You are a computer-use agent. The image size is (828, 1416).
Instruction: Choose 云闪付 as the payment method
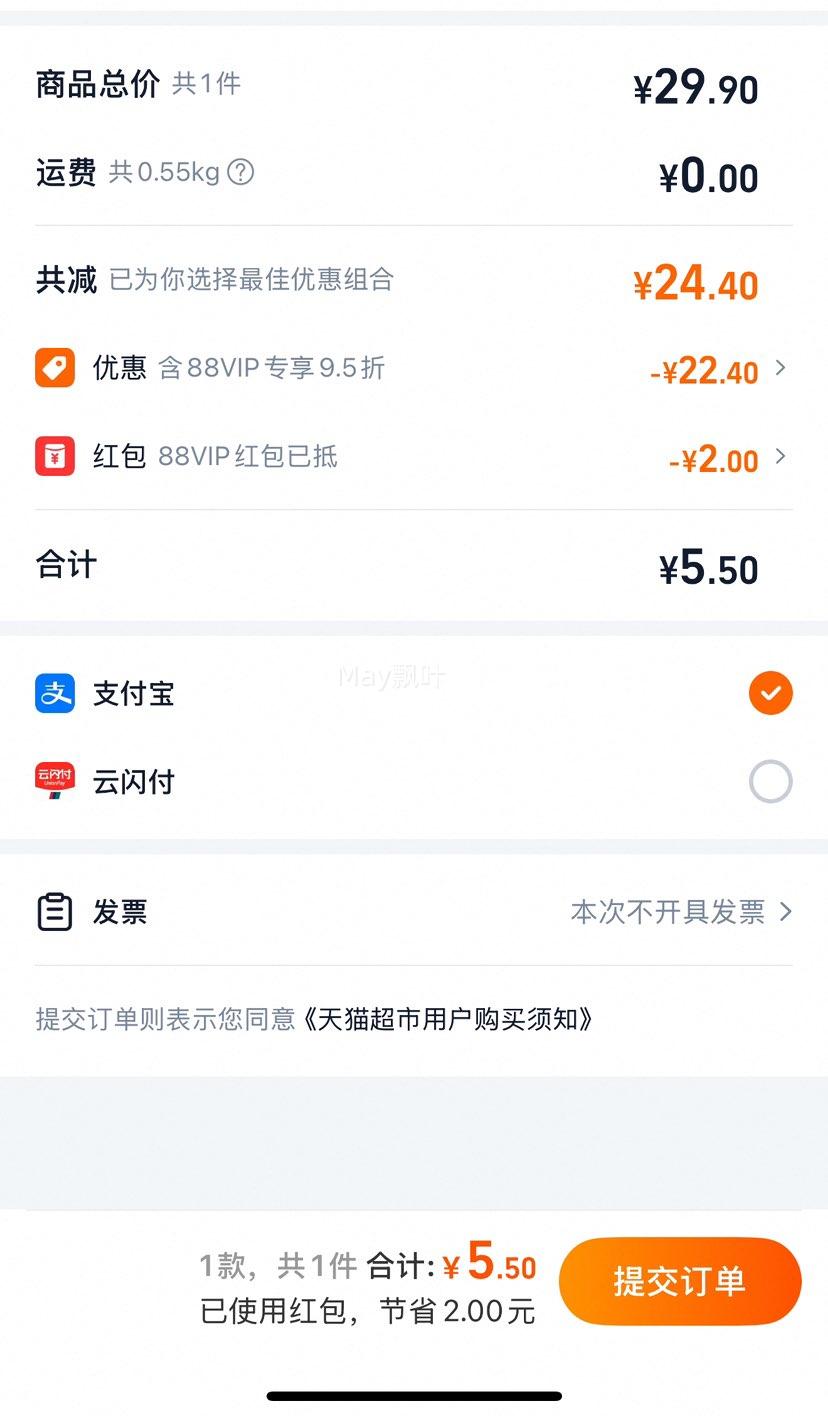pyautogui.click(x=135, y=781)
